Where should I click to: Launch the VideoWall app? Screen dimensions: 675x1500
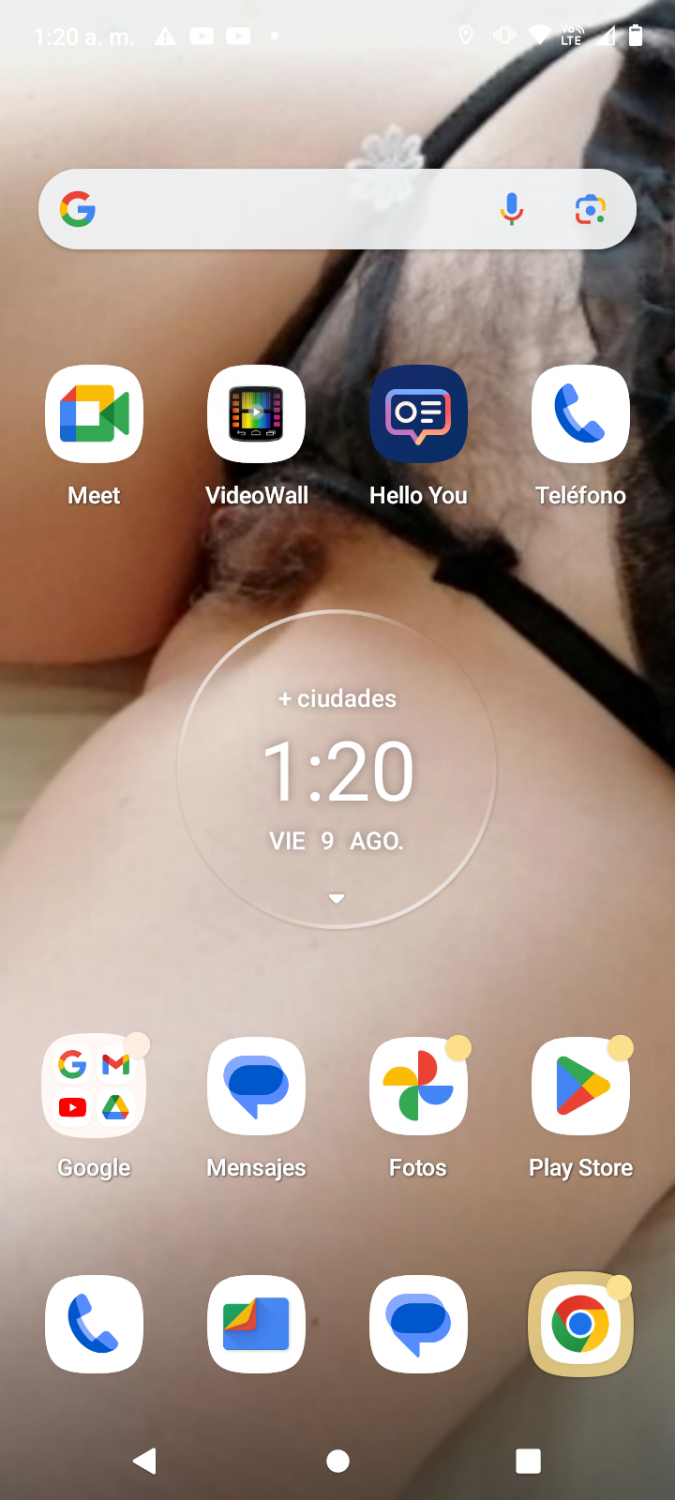point(256,414)
